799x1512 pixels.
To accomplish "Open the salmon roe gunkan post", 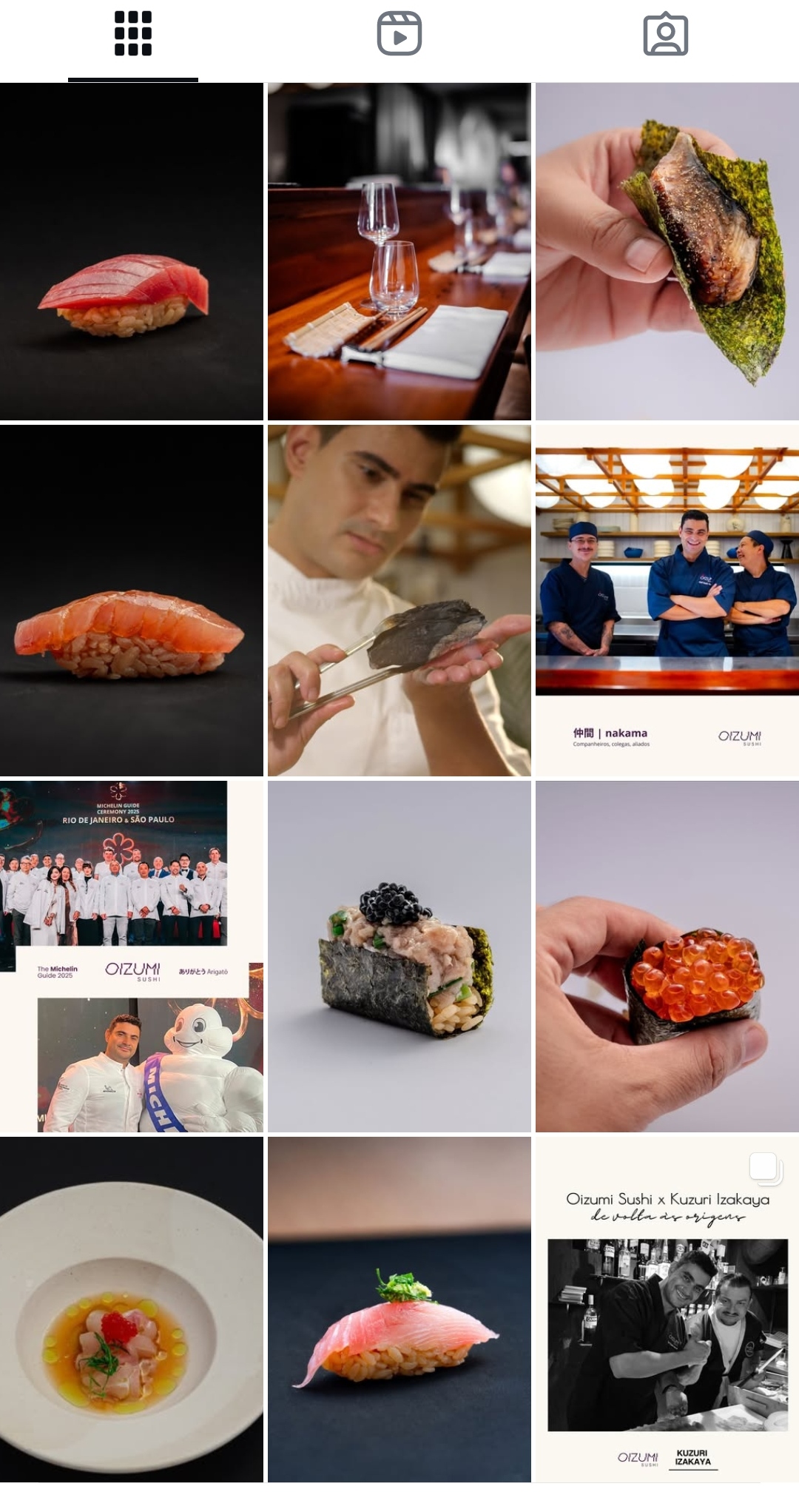I will click(667, 956).
